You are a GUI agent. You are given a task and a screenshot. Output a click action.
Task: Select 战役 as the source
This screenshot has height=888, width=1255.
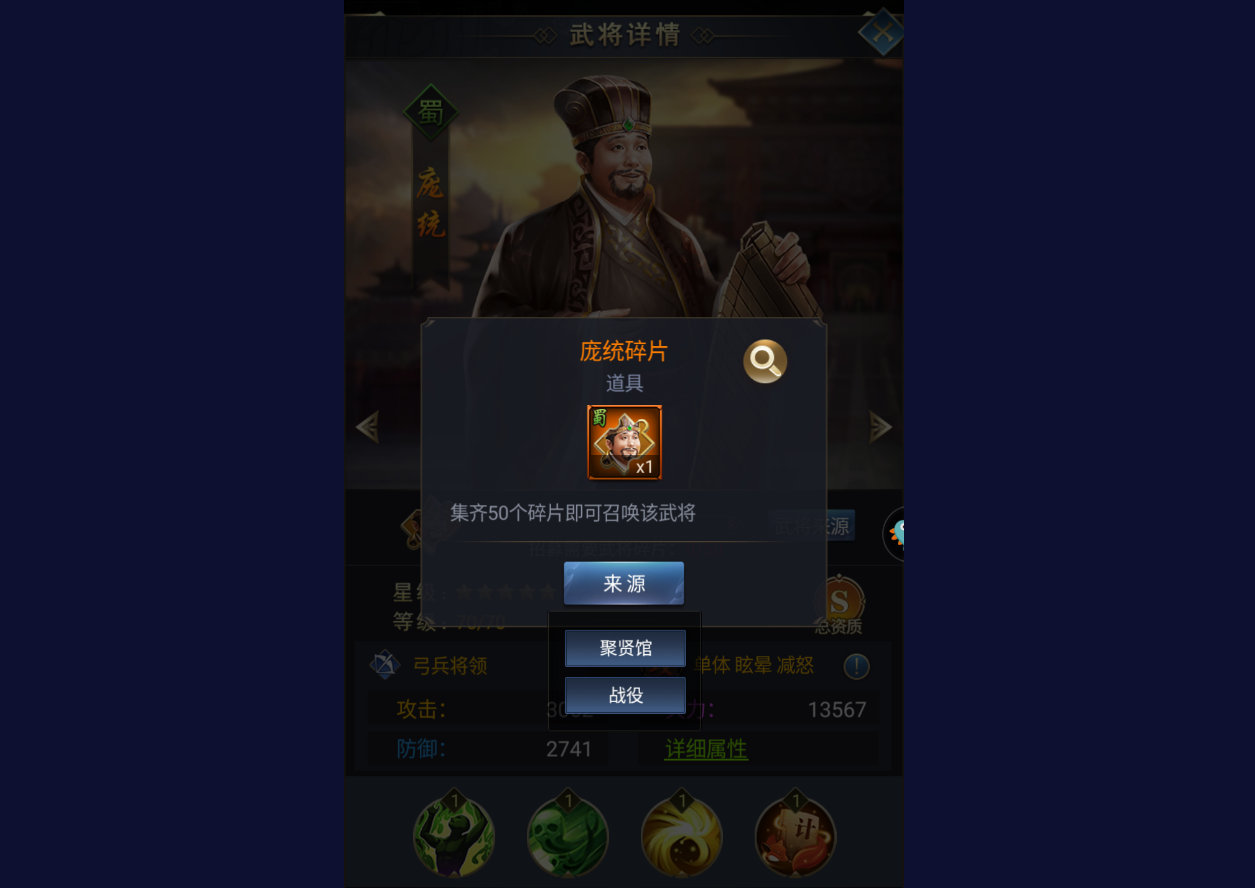[625, 695]
